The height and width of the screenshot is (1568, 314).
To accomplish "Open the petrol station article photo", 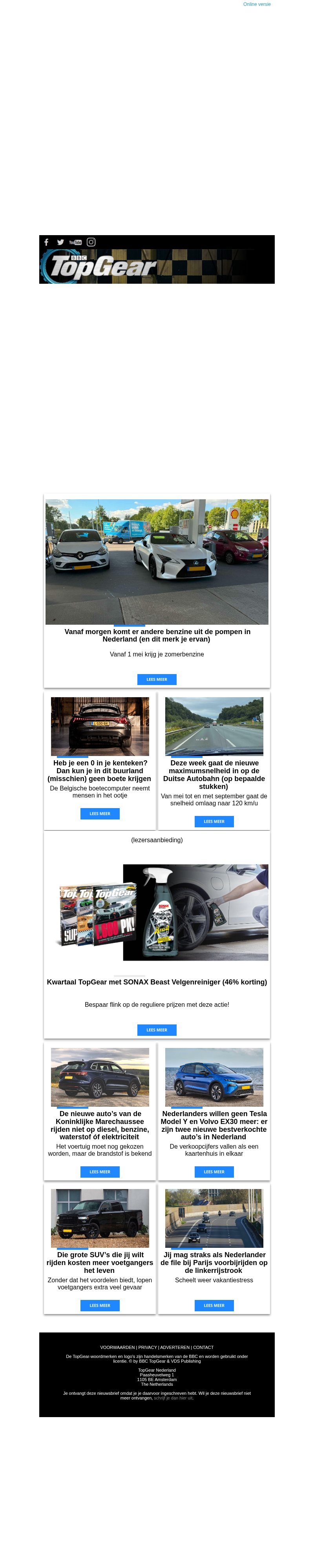I will pos(157,561).
